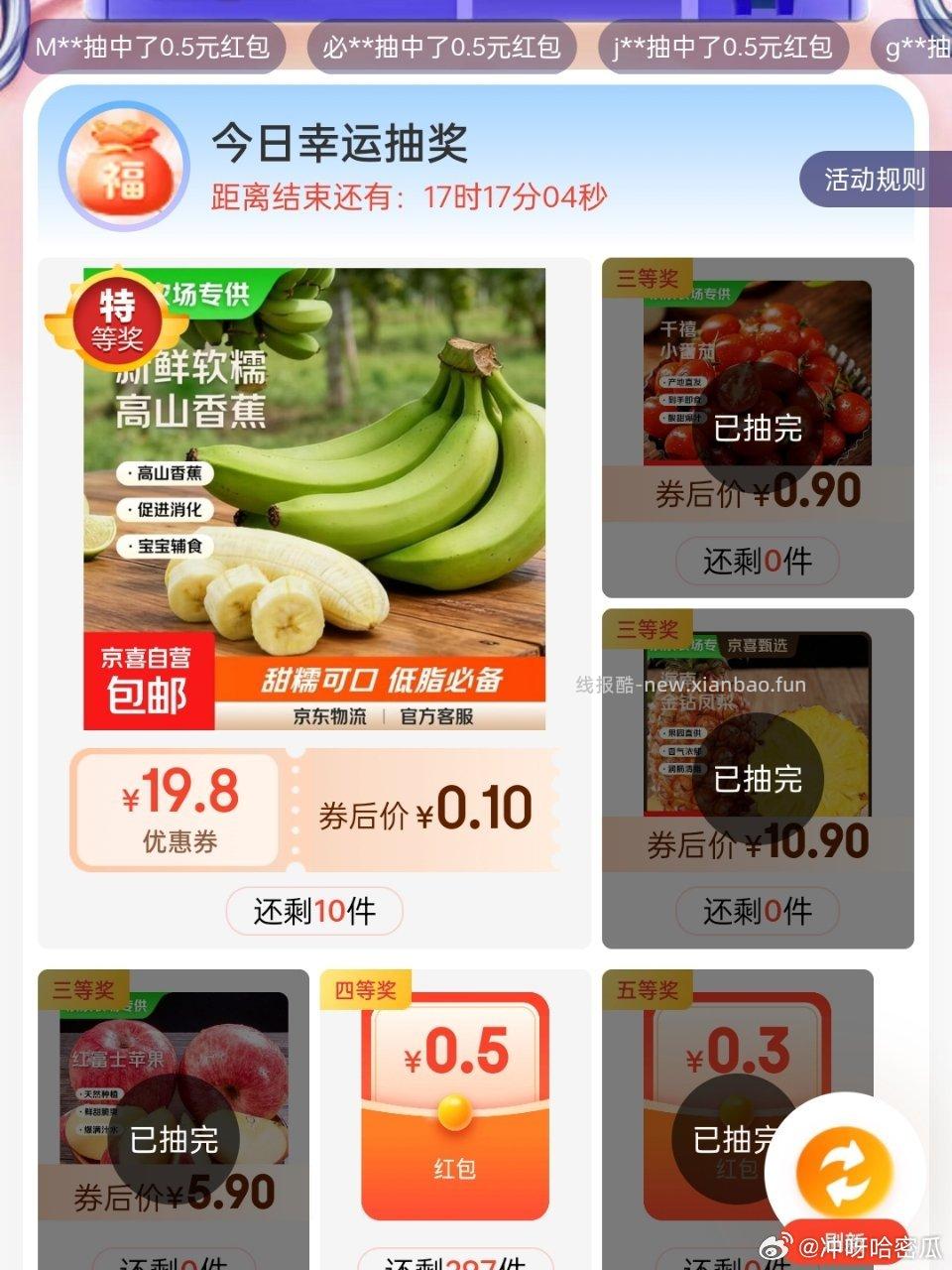Click the 五等奖 ribbon on the bottom-right prize
Image resolution: width=952 pixels, height=1270 pixels.
tap(645, 991)
